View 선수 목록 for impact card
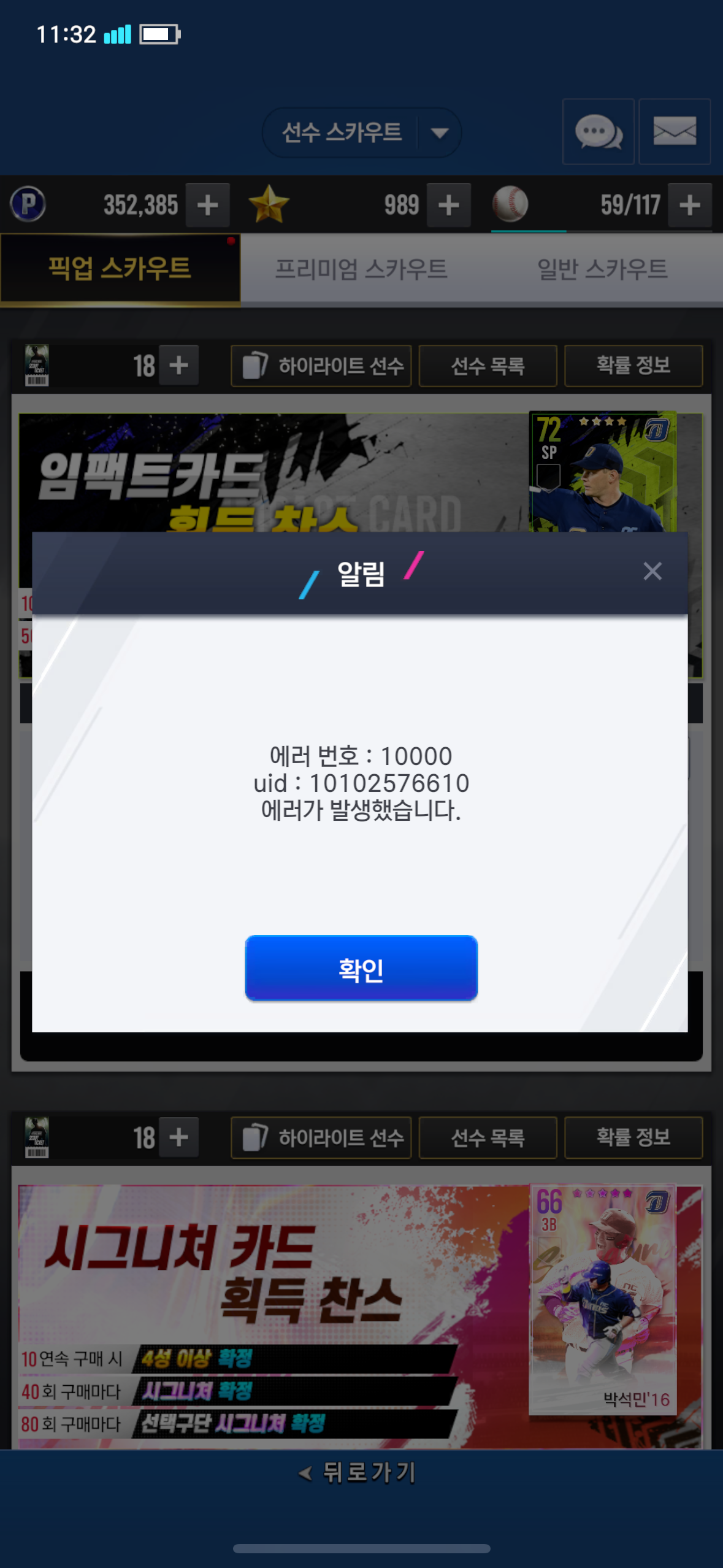 488,366
